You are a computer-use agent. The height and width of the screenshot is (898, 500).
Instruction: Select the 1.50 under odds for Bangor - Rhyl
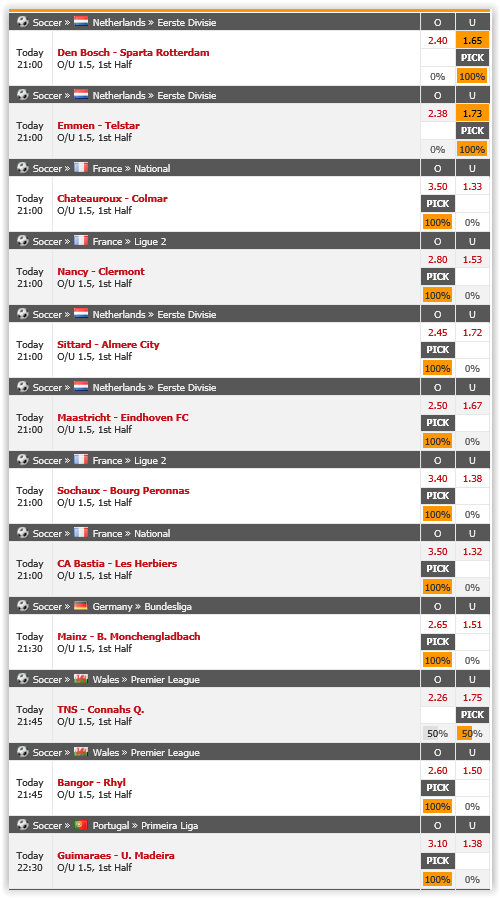click(x=473, y=770)
